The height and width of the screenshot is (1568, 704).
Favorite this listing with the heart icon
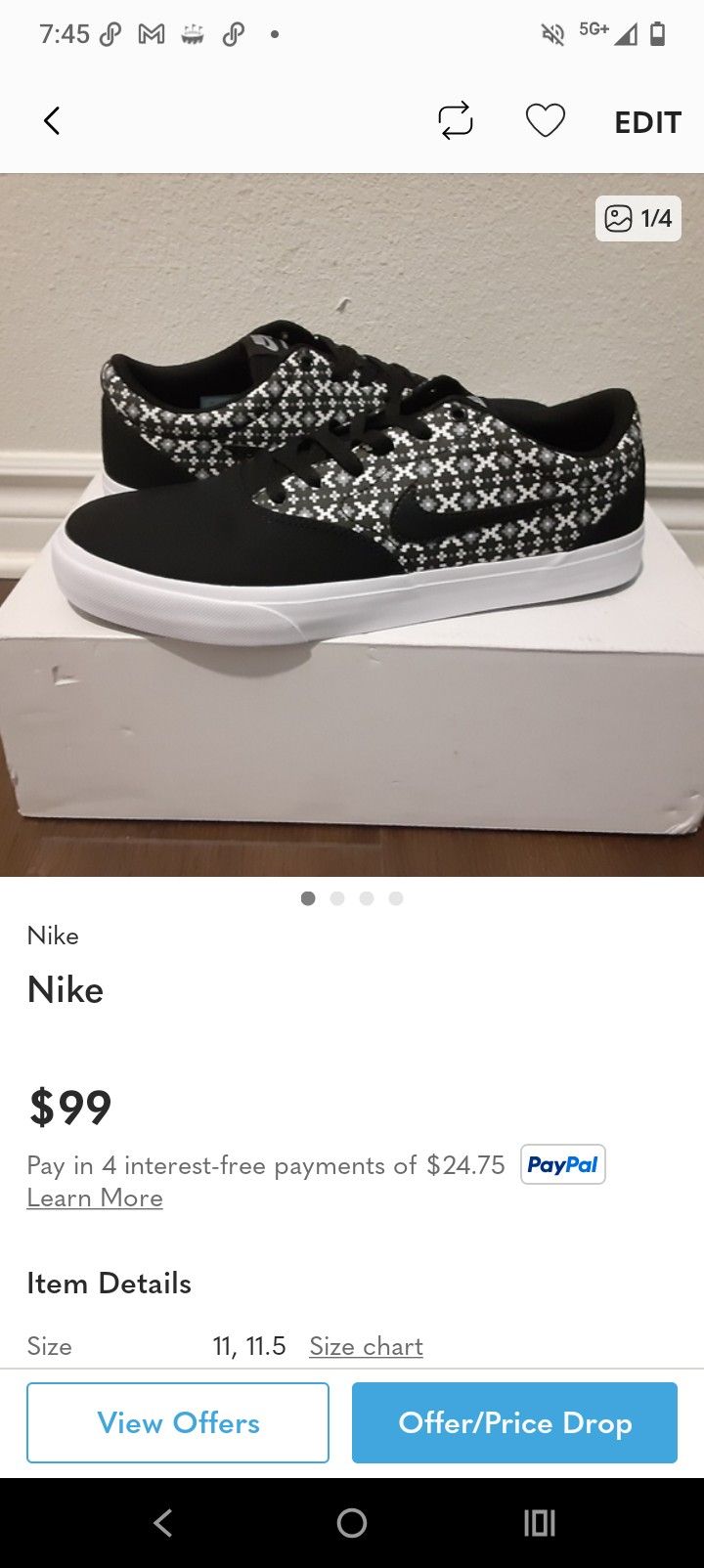545,121
